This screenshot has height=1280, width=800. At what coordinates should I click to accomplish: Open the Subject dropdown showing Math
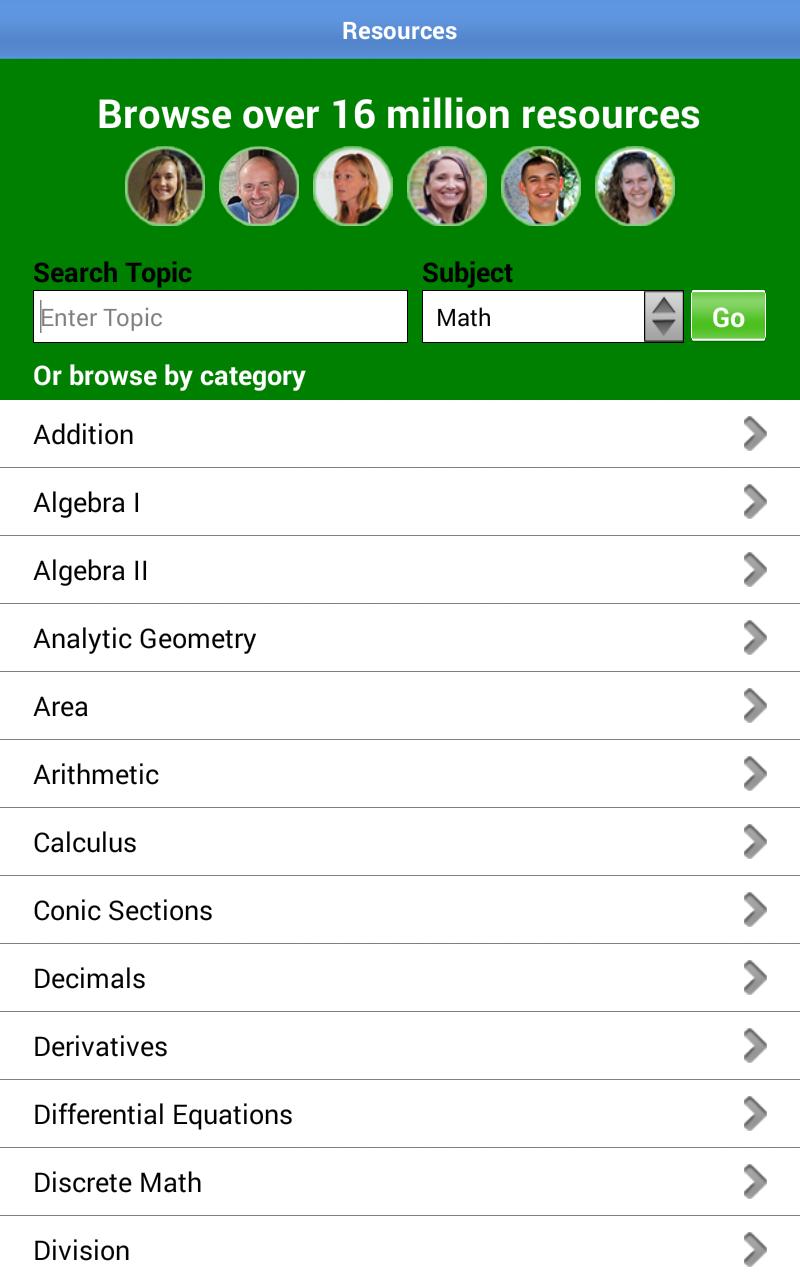552,317
